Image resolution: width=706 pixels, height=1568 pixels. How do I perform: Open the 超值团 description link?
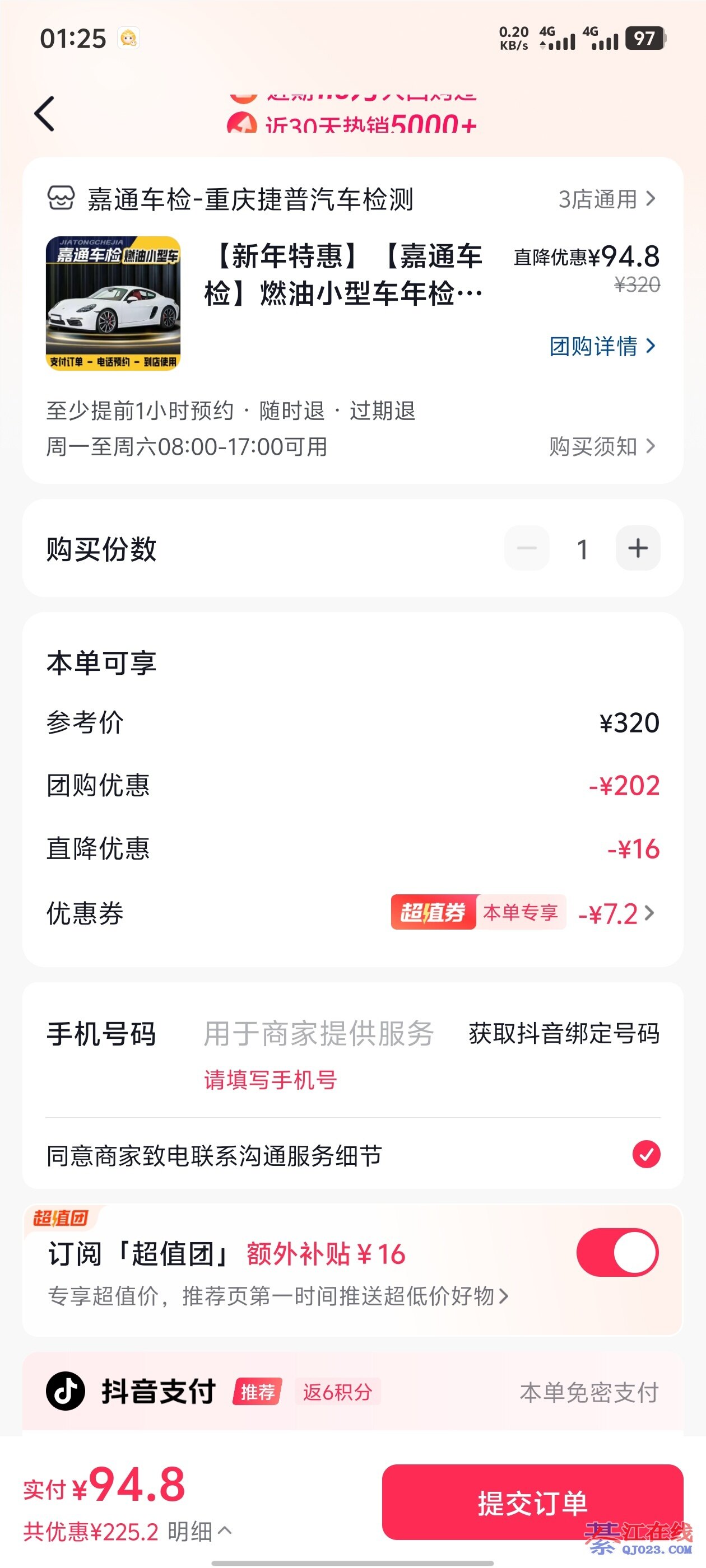(278, 1296)
